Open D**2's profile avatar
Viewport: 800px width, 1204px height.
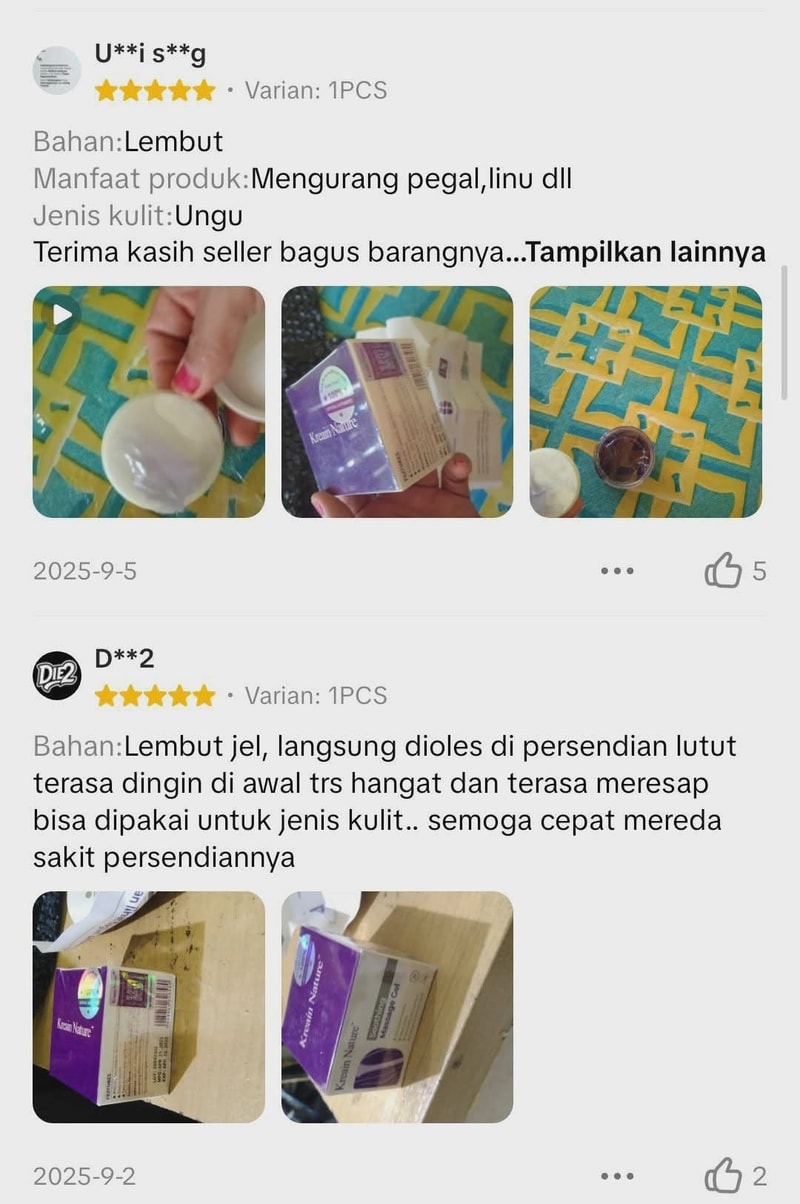pos(57,675)
